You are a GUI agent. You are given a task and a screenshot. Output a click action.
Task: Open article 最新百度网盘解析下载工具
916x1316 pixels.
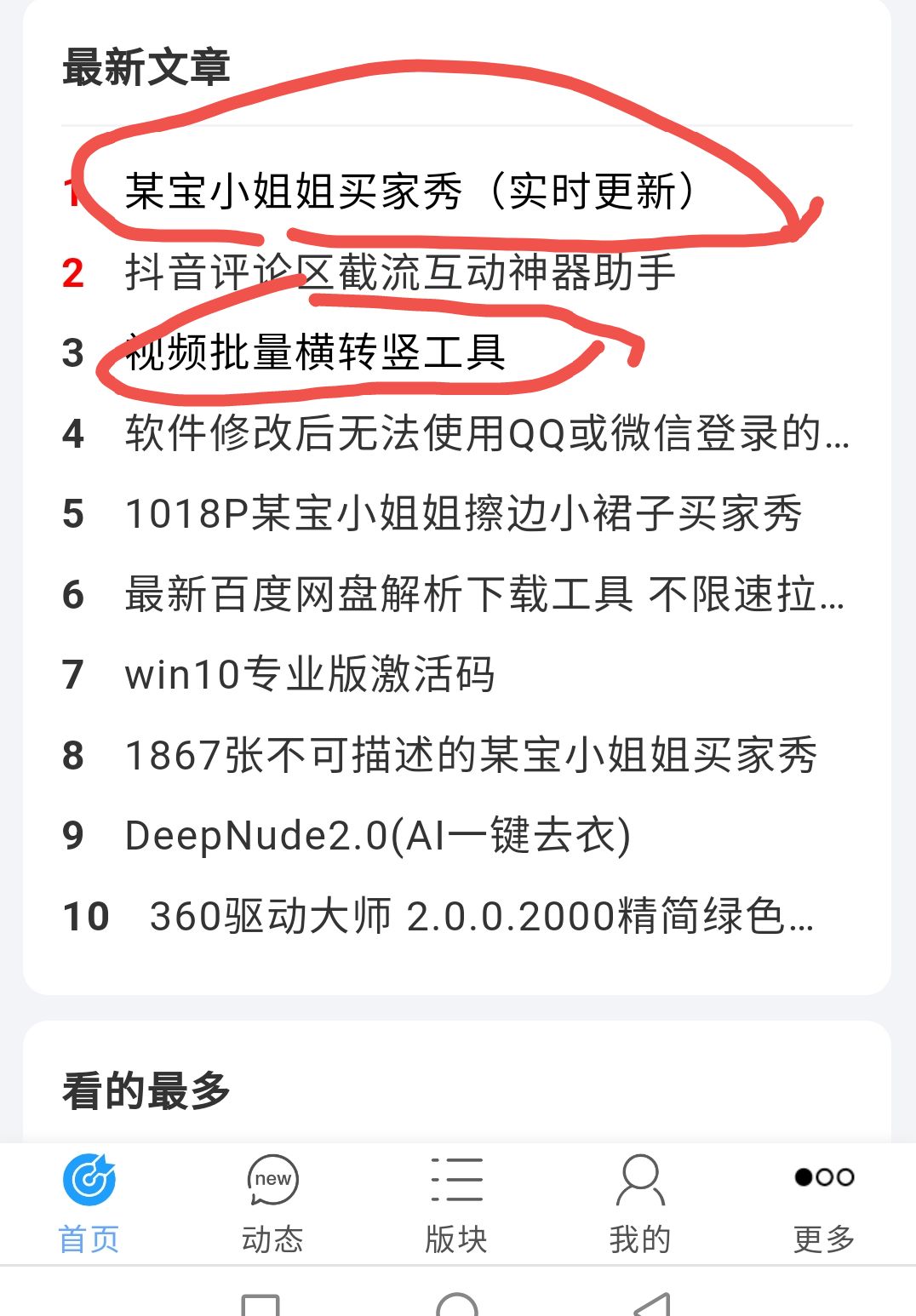click(484, 595)
